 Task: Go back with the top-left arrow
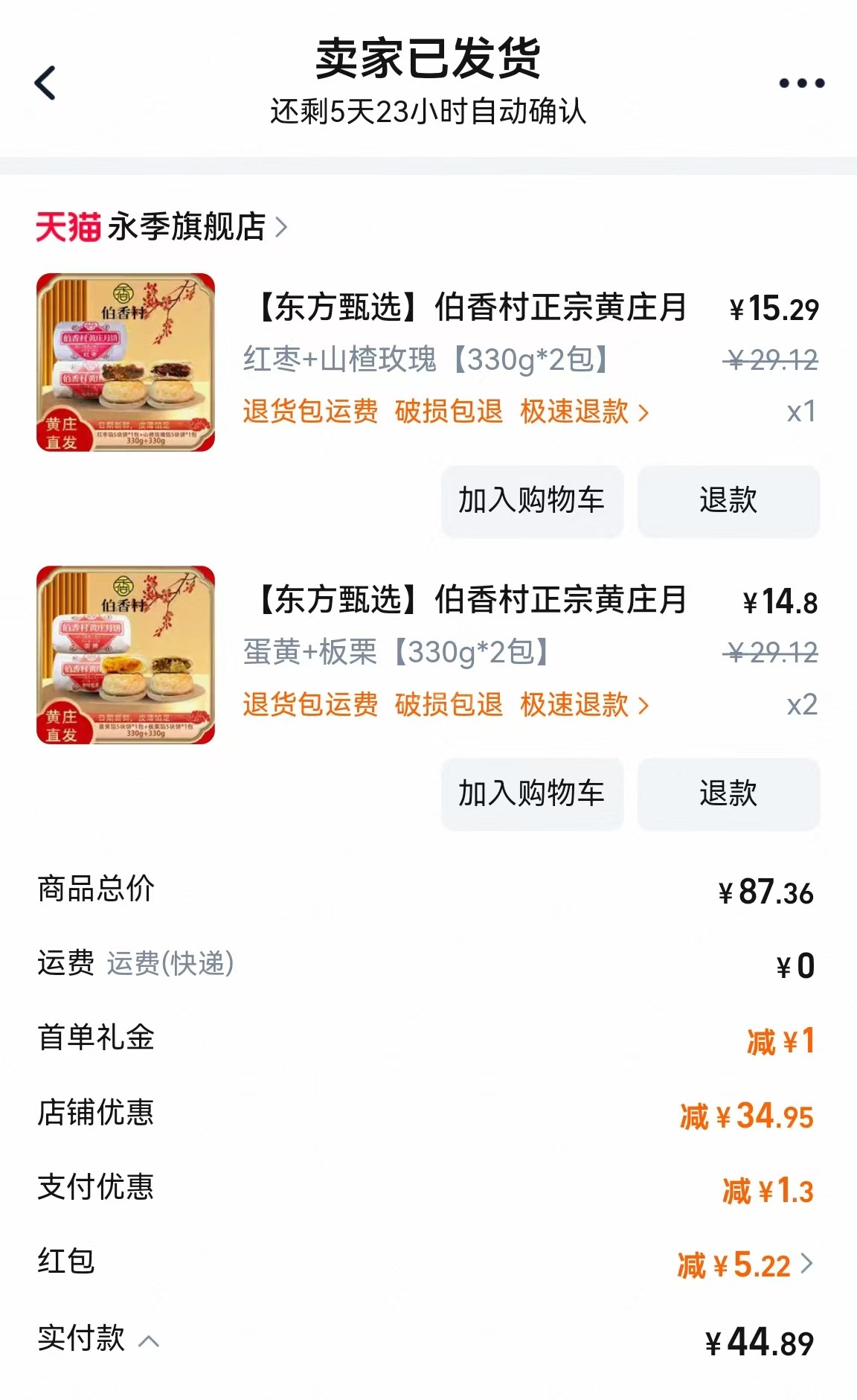45,83
